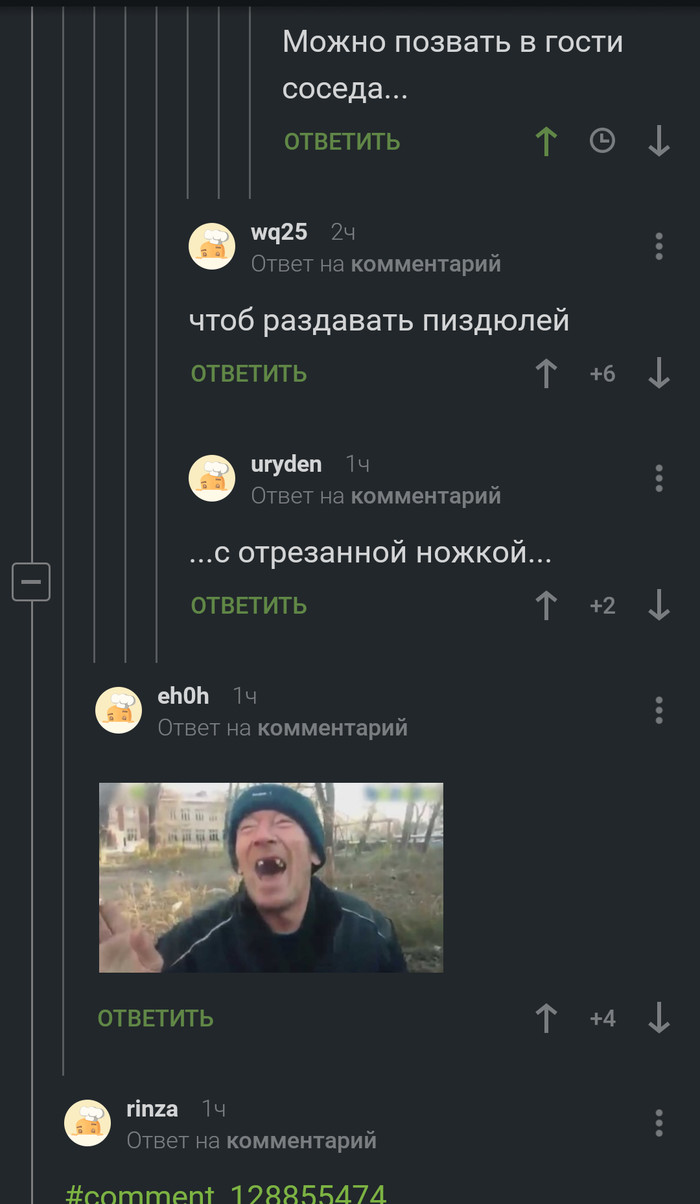Upvote eh0h's comment
Image resolution: width=700 pixels, height=1204 pixels.
click(x=546, y=1019)
